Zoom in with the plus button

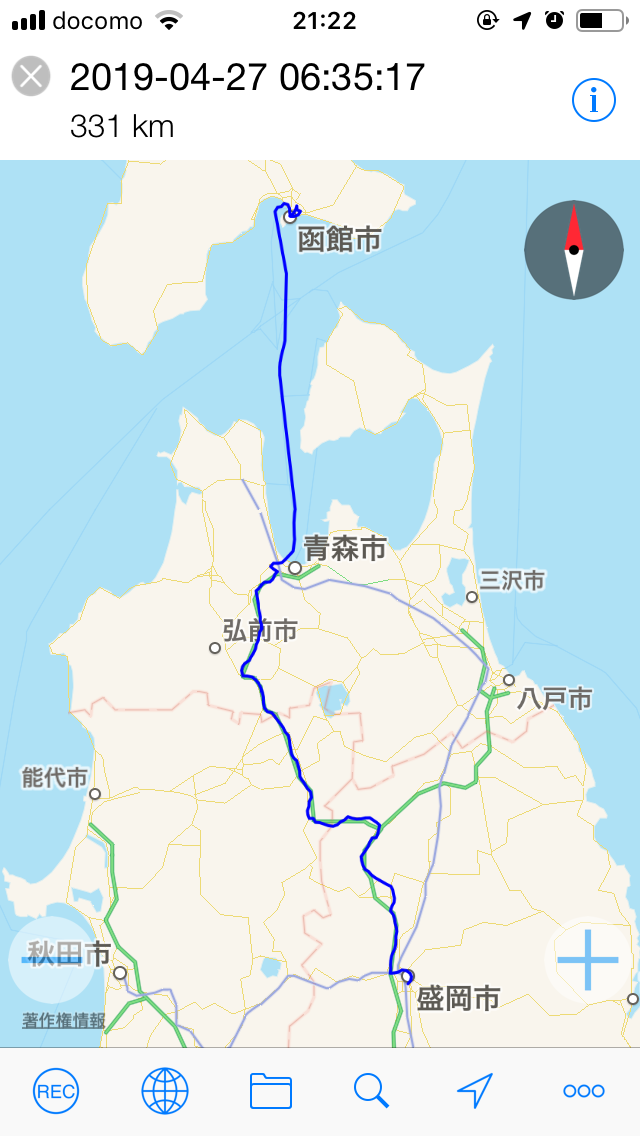[588, 960]
